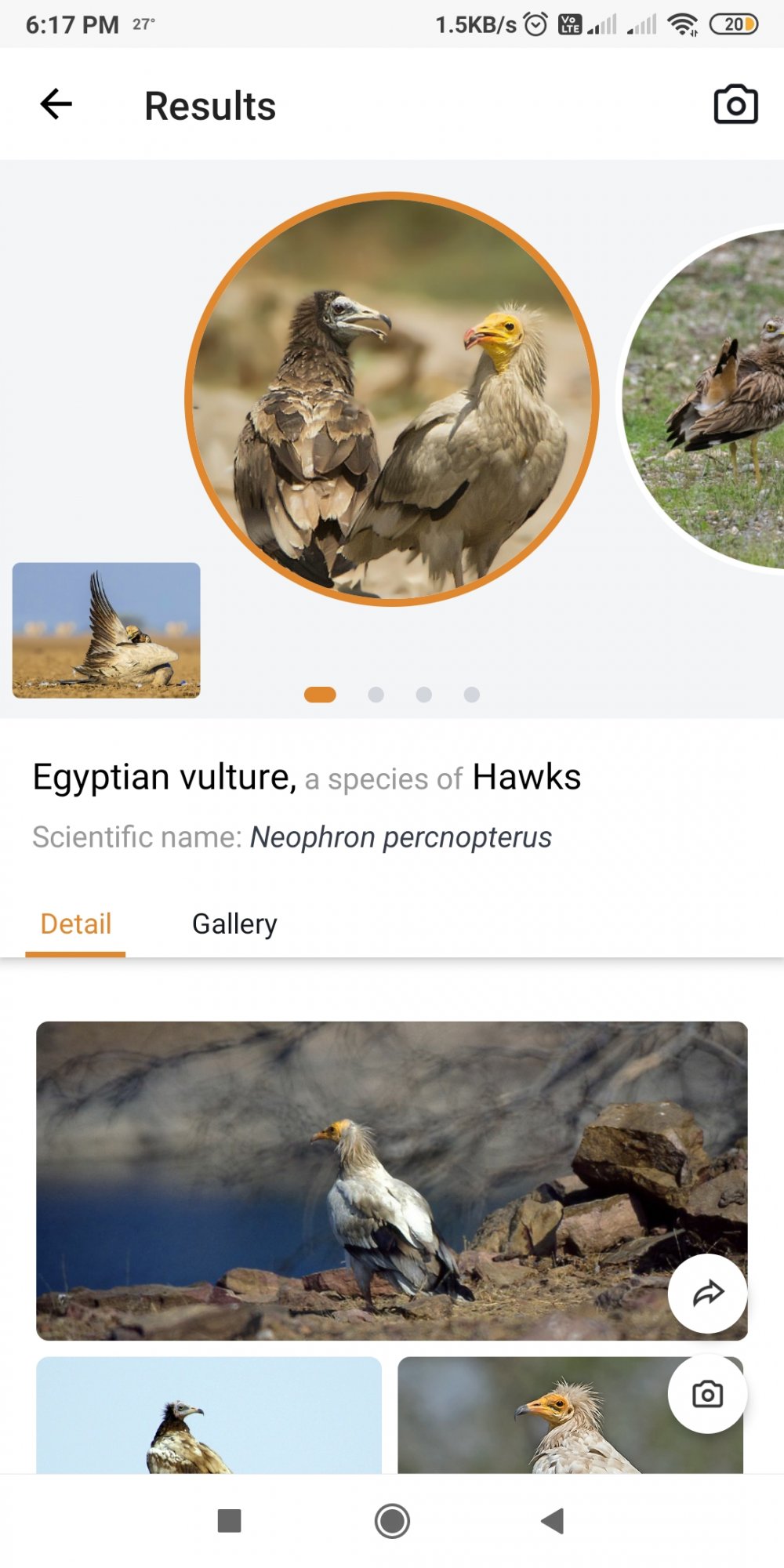
Task: Select the Detail tab
Action: pos(75,924)
